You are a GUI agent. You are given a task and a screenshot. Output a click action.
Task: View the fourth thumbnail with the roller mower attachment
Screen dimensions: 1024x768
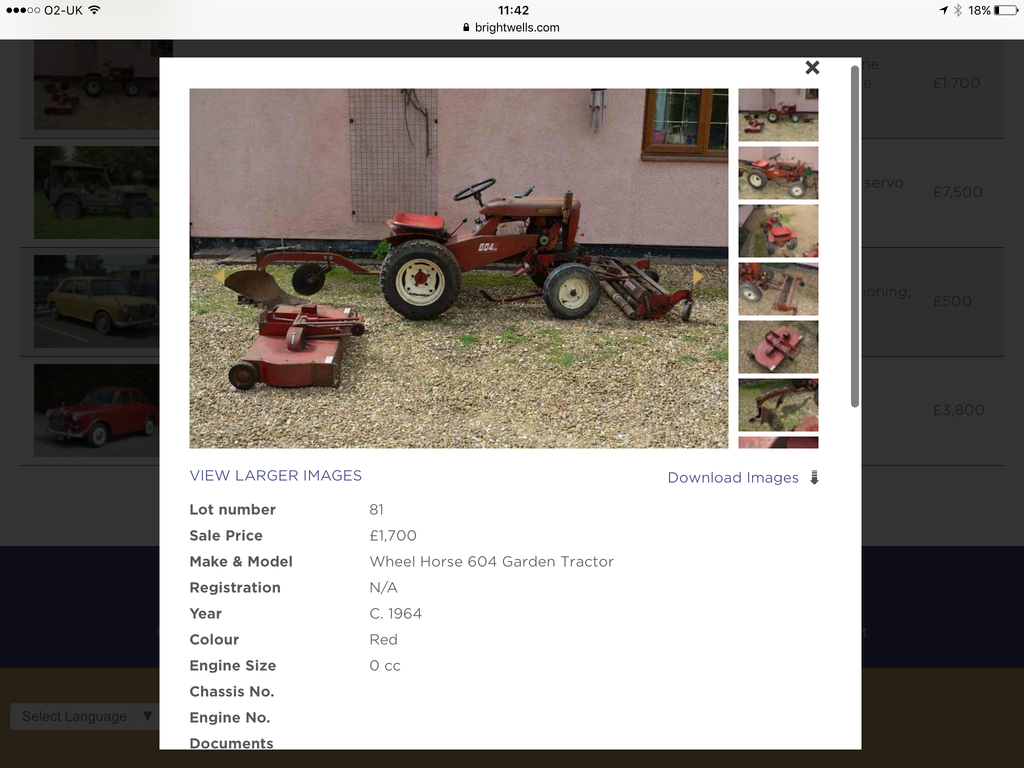(x=778, y=289)
